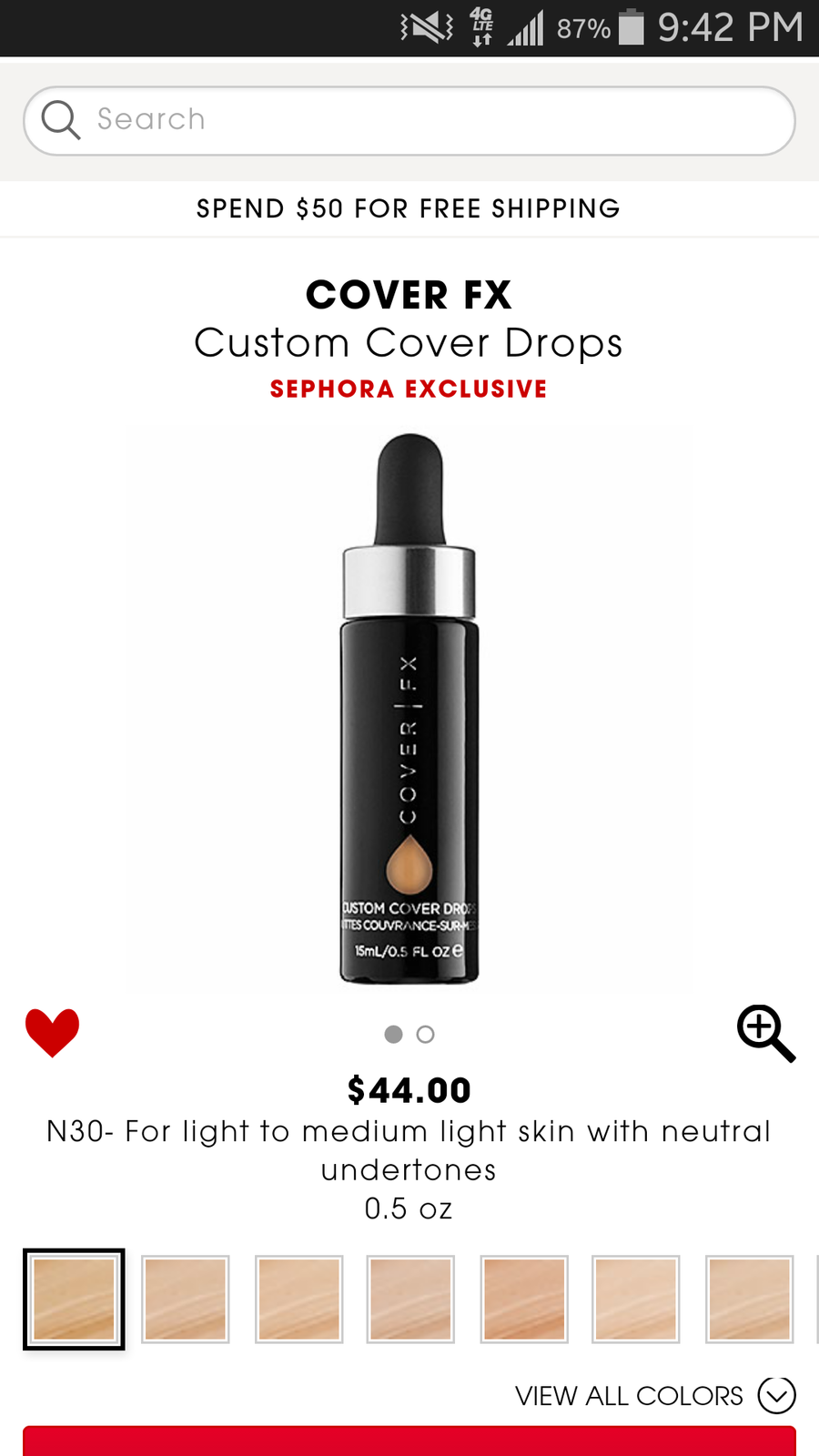Choose the fourth color swatch
This screenshot has height=1456, width=819.
pyautogui.click(x=410, y=1299)
